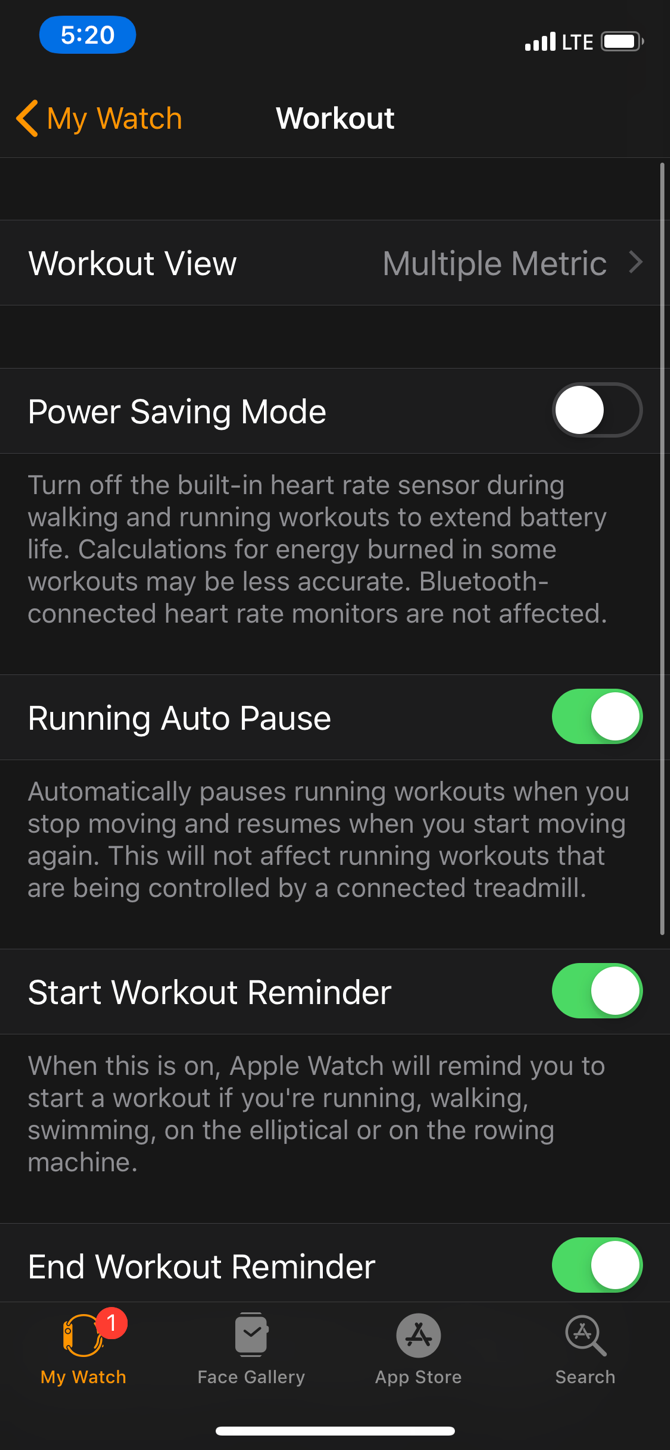Open the App Store tab

[x=418, y=1349]
